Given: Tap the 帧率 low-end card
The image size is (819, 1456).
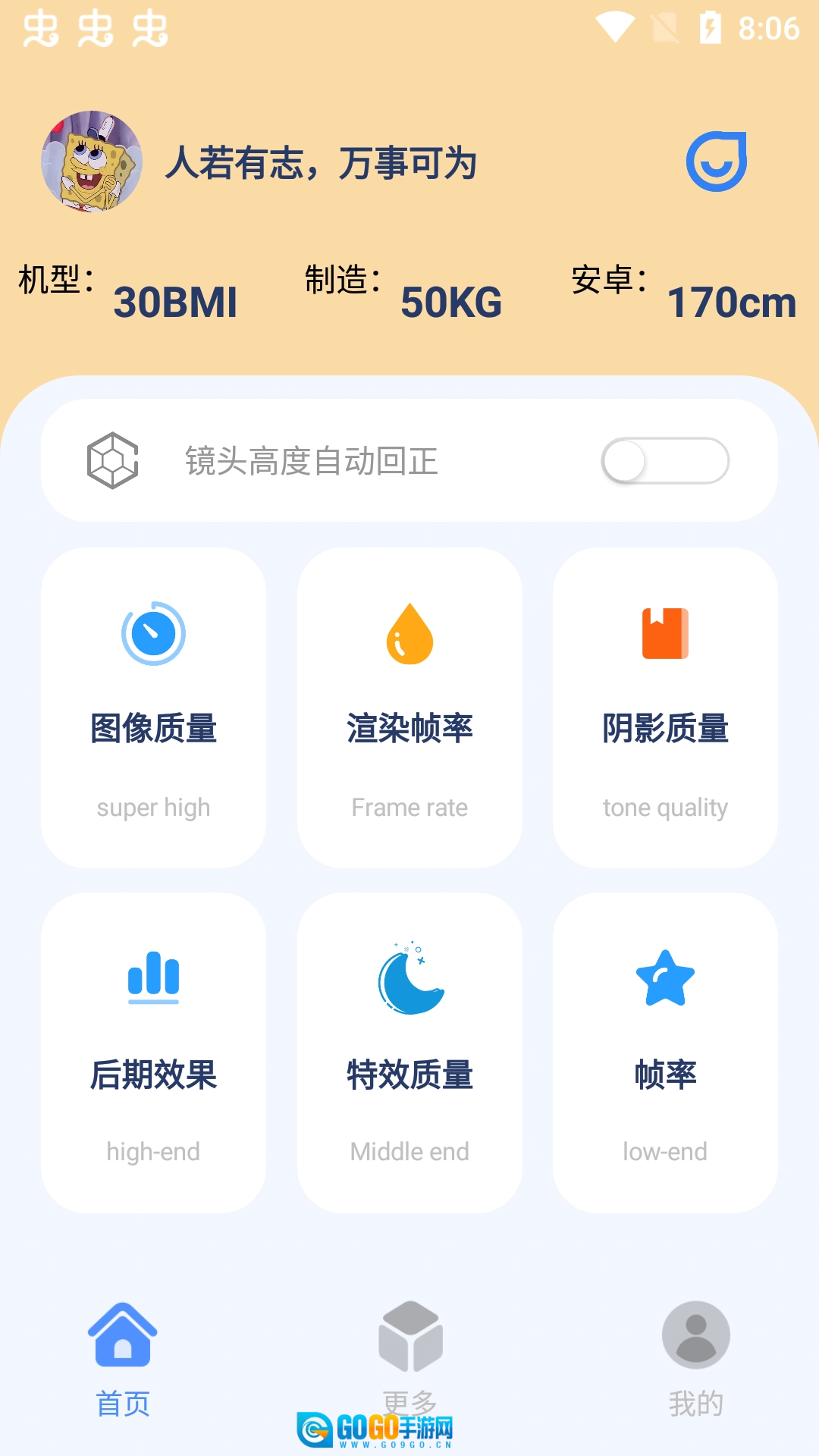Looking at the screenshot, I should [665, 1053].
